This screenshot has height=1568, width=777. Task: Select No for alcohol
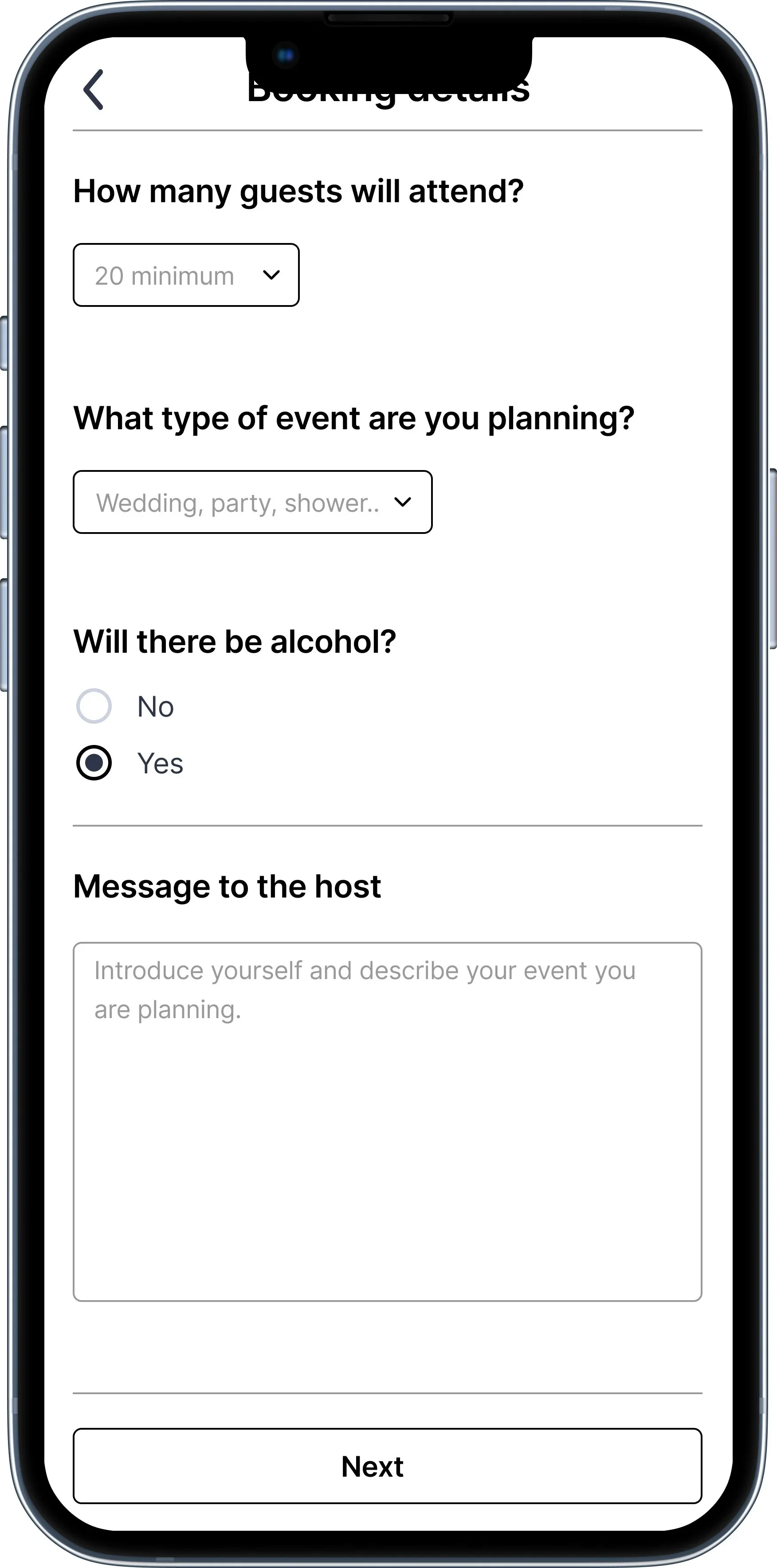94,706
